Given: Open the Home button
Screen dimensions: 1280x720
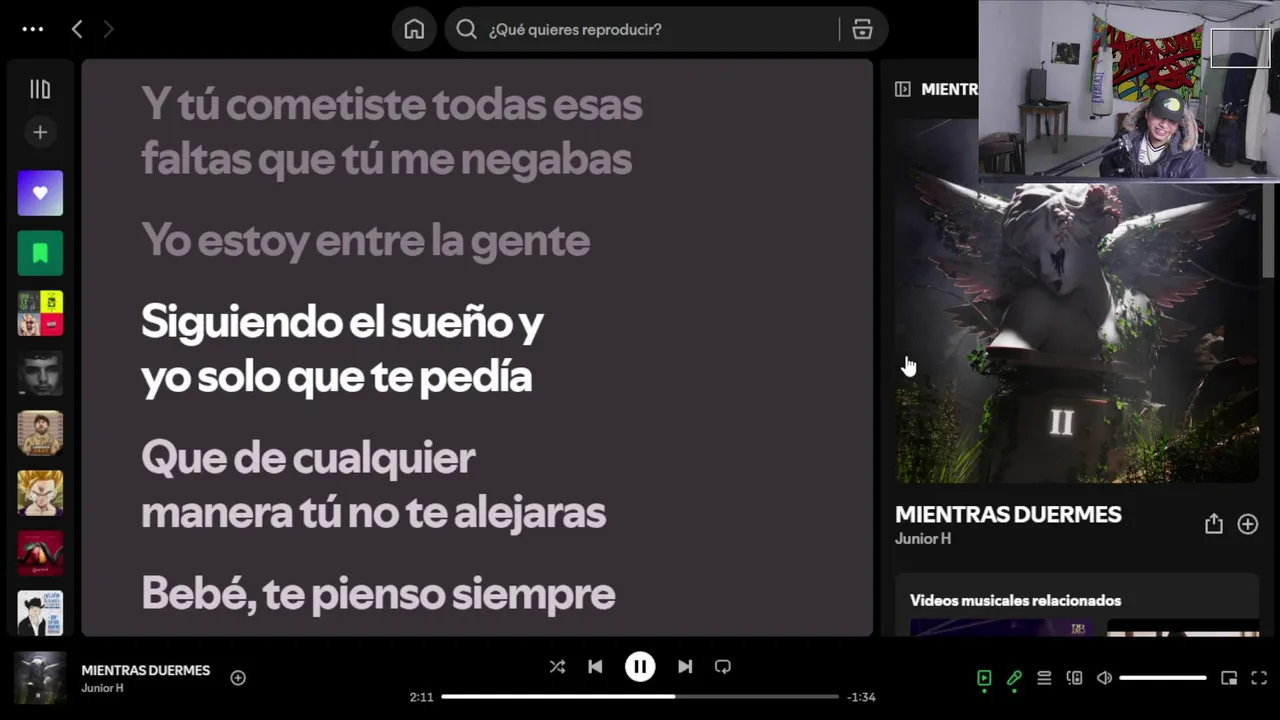Looking at the screenshot, I should (414, 29).
